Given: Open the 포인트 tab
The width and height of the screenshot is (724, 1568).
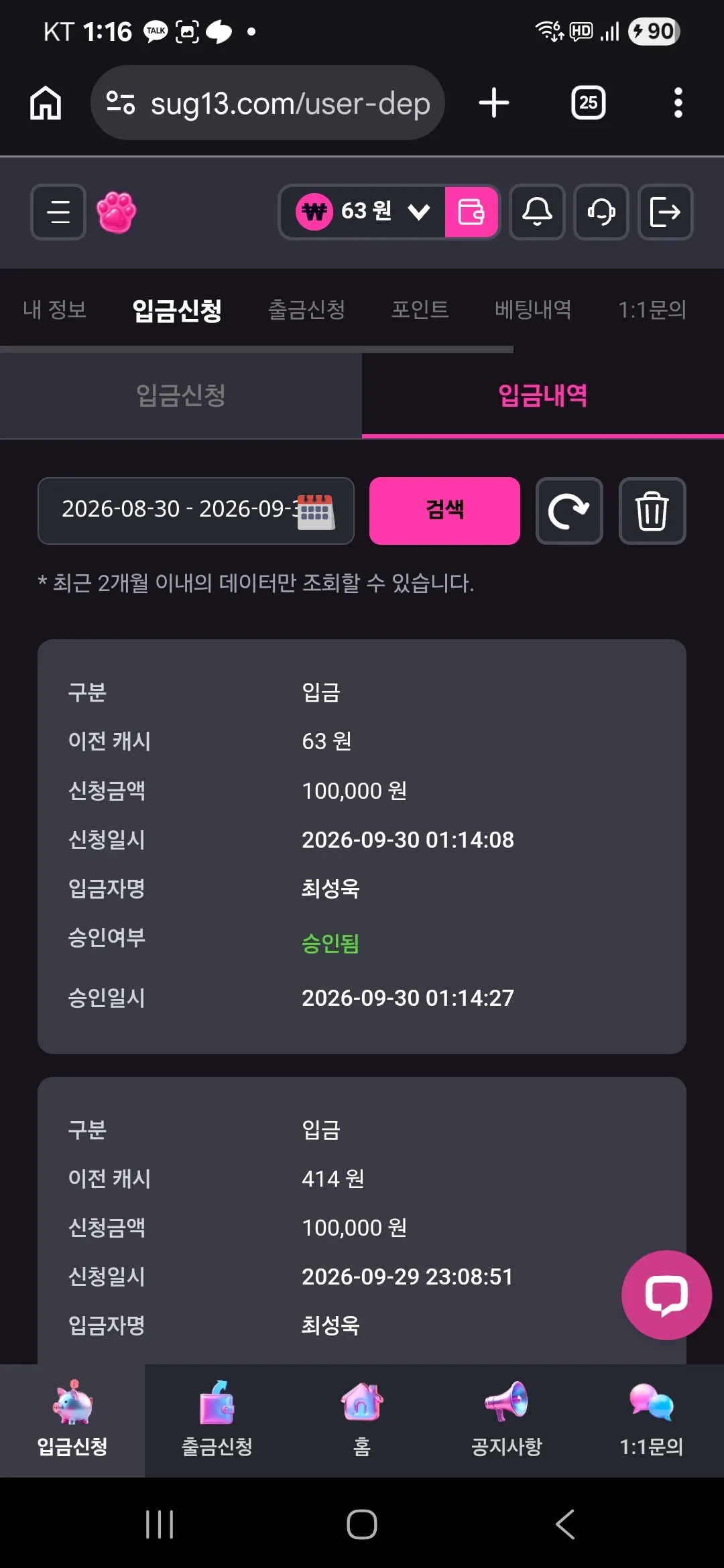Looking at the screenshot, I should 420,310.
